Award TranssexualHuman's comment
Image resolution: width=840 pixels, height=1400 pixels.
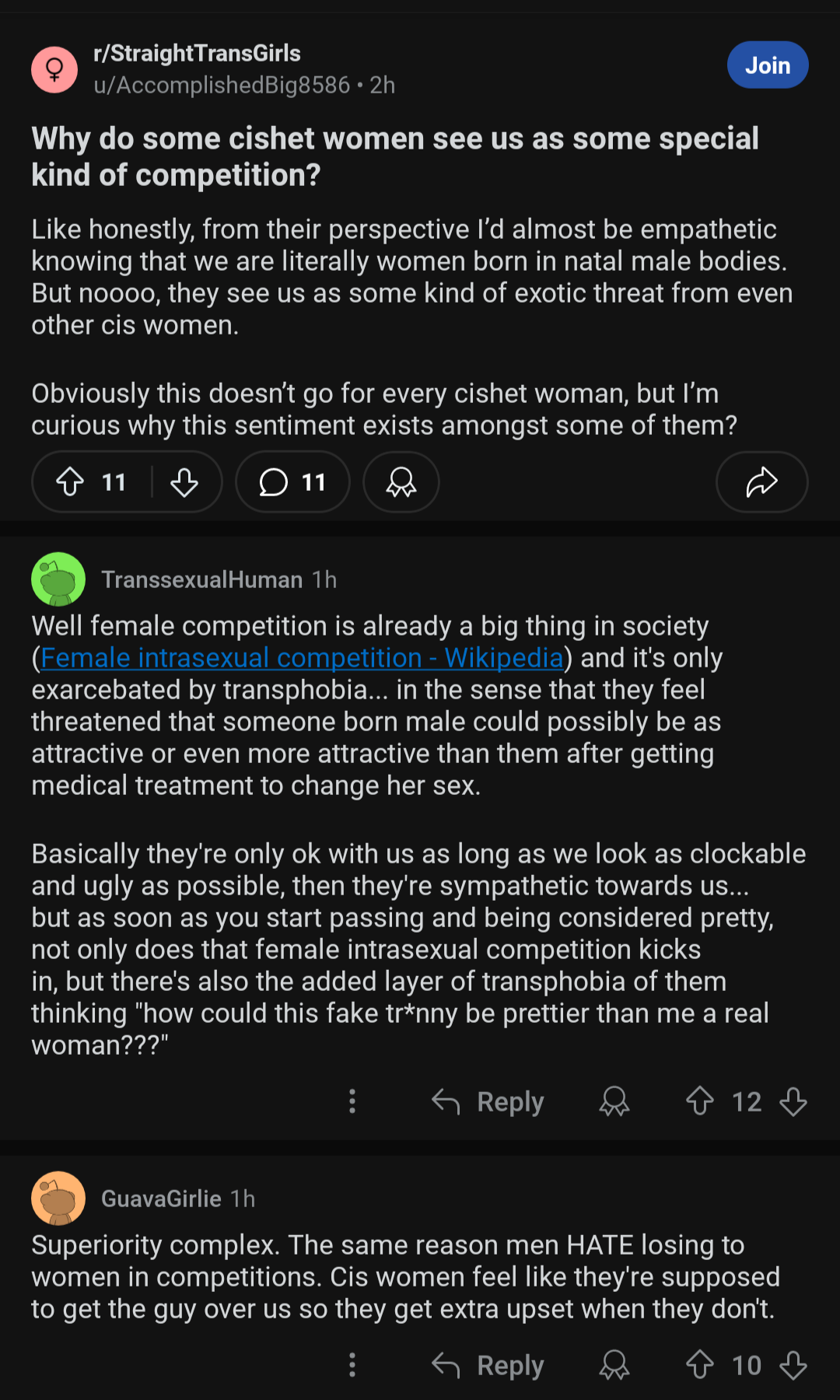pyautogui.click(x=614, y=1101)
